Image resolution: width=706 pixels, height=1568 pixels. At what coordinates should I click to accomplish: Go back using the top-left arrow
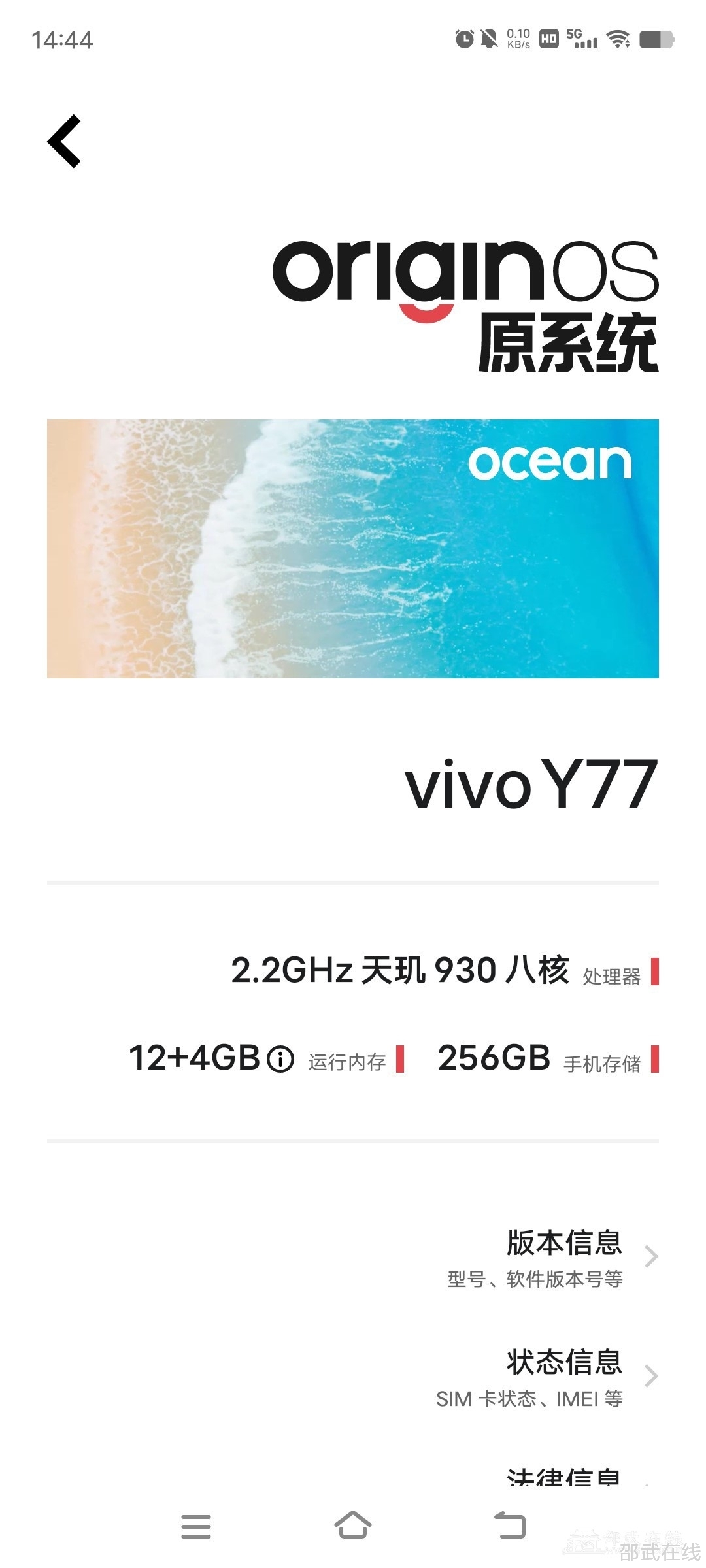[x=65, y=142]
